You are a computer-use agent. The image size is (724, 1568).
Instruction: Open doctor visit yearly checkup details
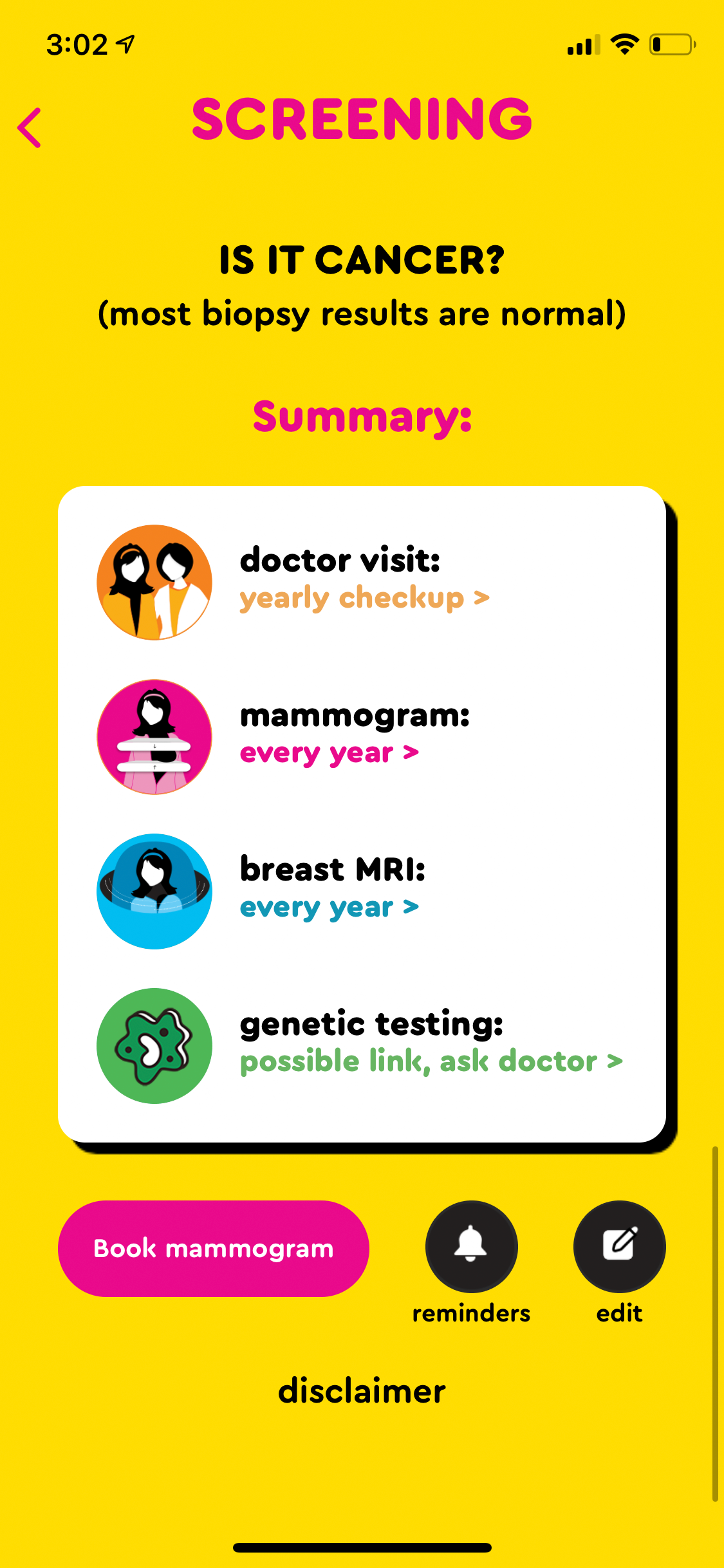pos(364,598)
